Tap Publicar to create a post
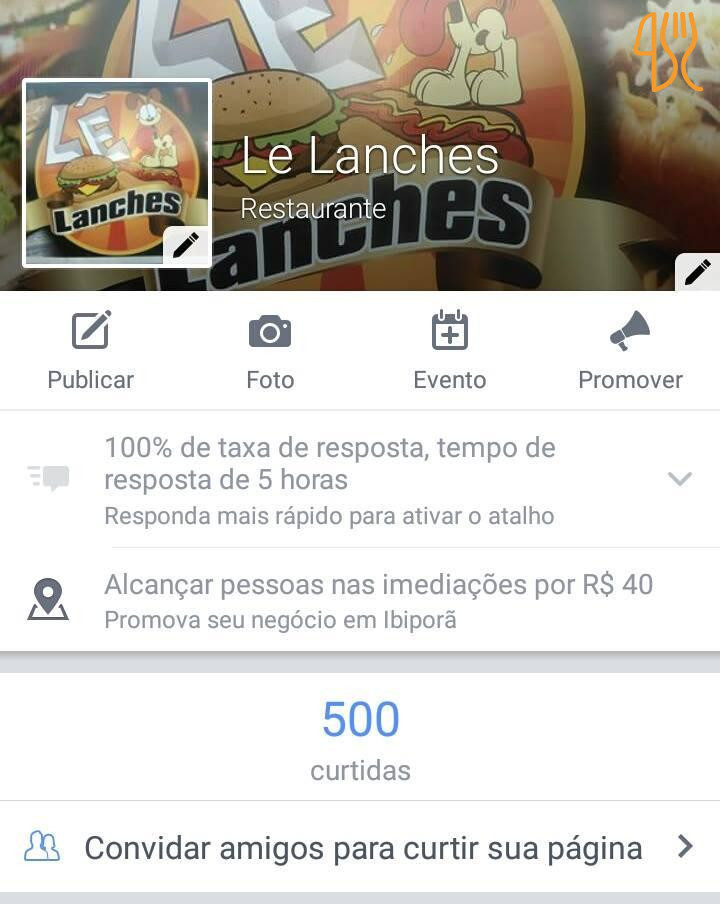This screenshot has height=904, width=720. [91, 352]
